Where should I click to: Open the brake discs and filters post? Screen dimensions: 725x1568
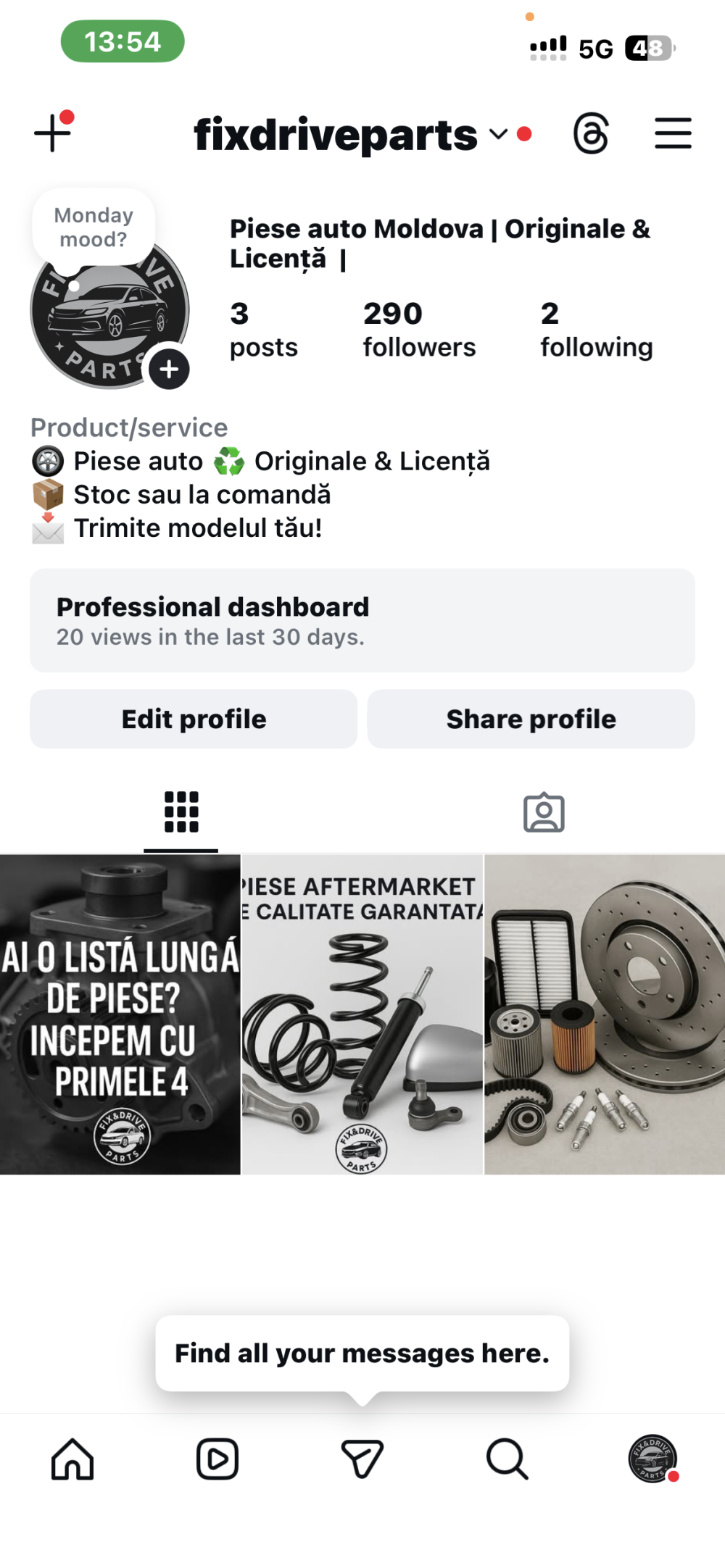click(605, 1014)
